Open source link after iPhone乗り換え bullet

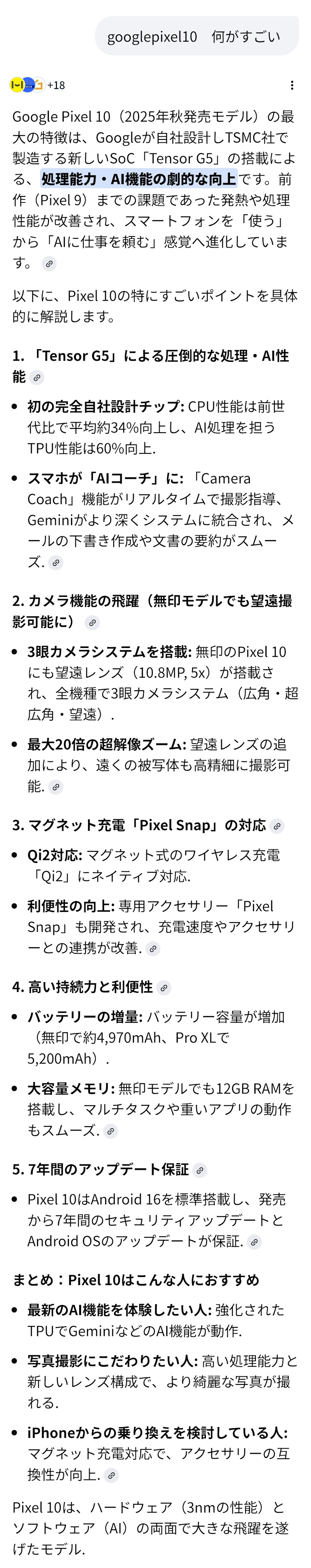111,1475
